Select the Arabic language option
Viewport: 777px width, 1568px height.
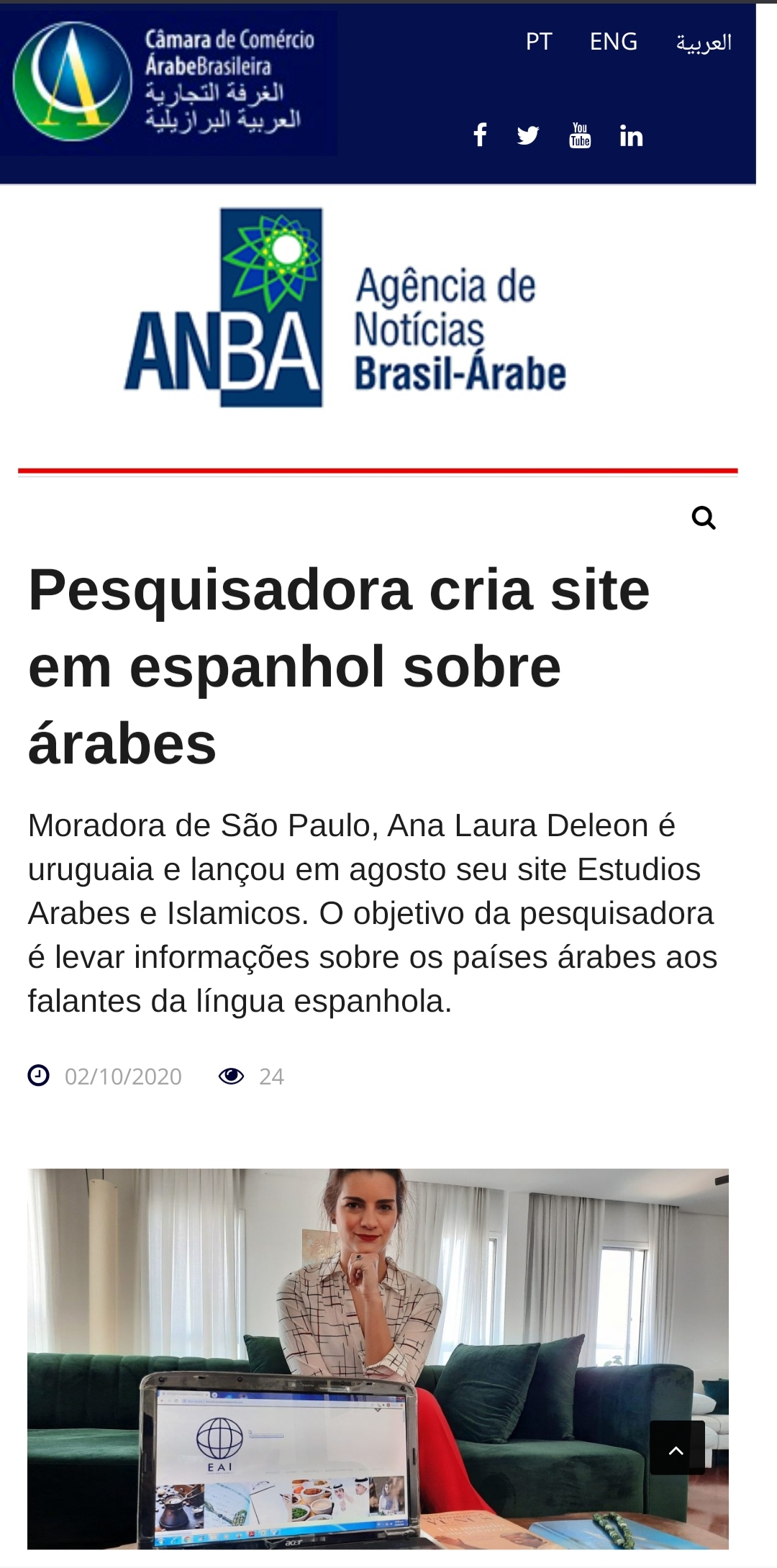(x=703, y=43)
